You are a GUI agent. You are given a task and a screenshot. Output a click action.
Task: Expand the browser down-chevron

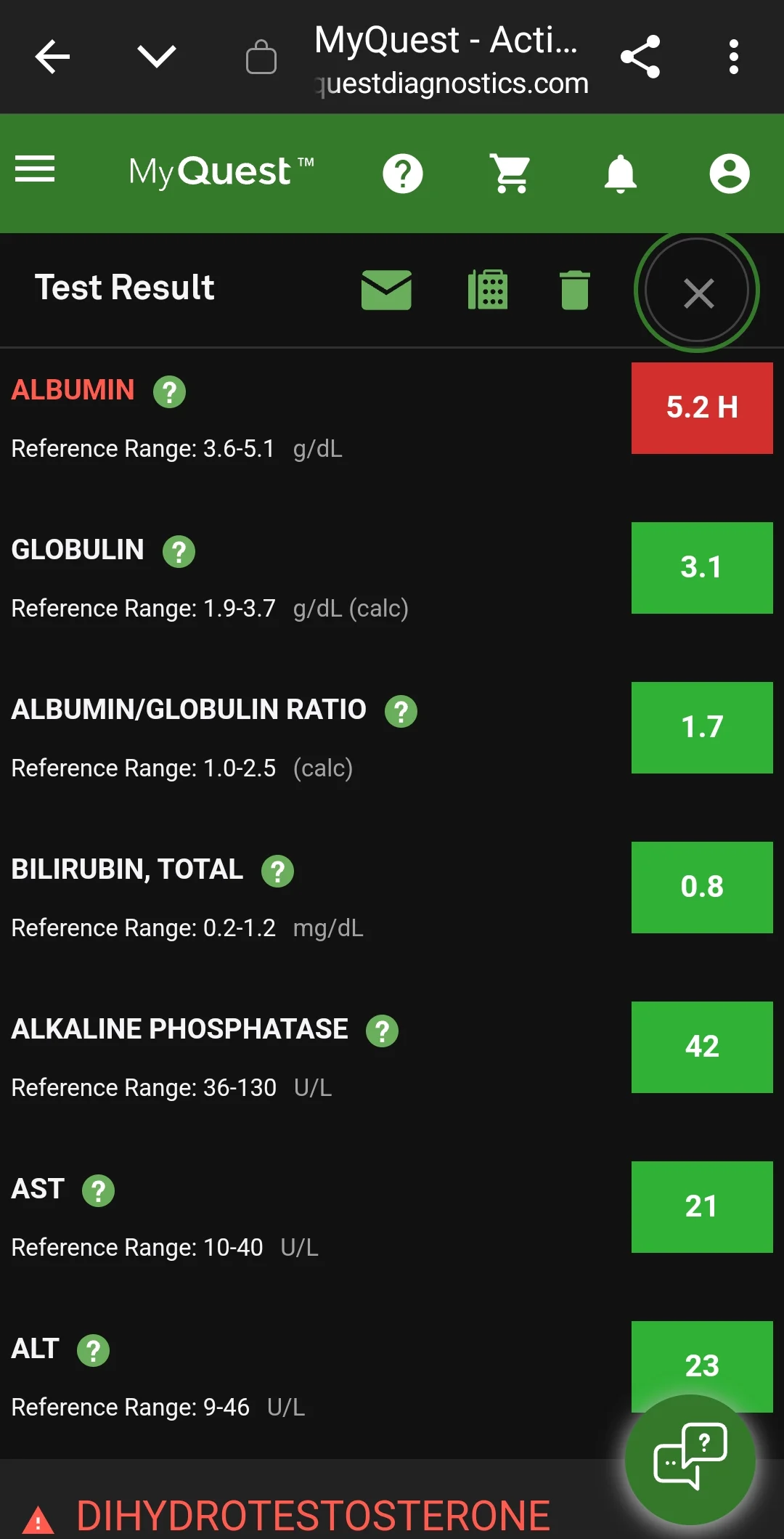coord(157,57)
